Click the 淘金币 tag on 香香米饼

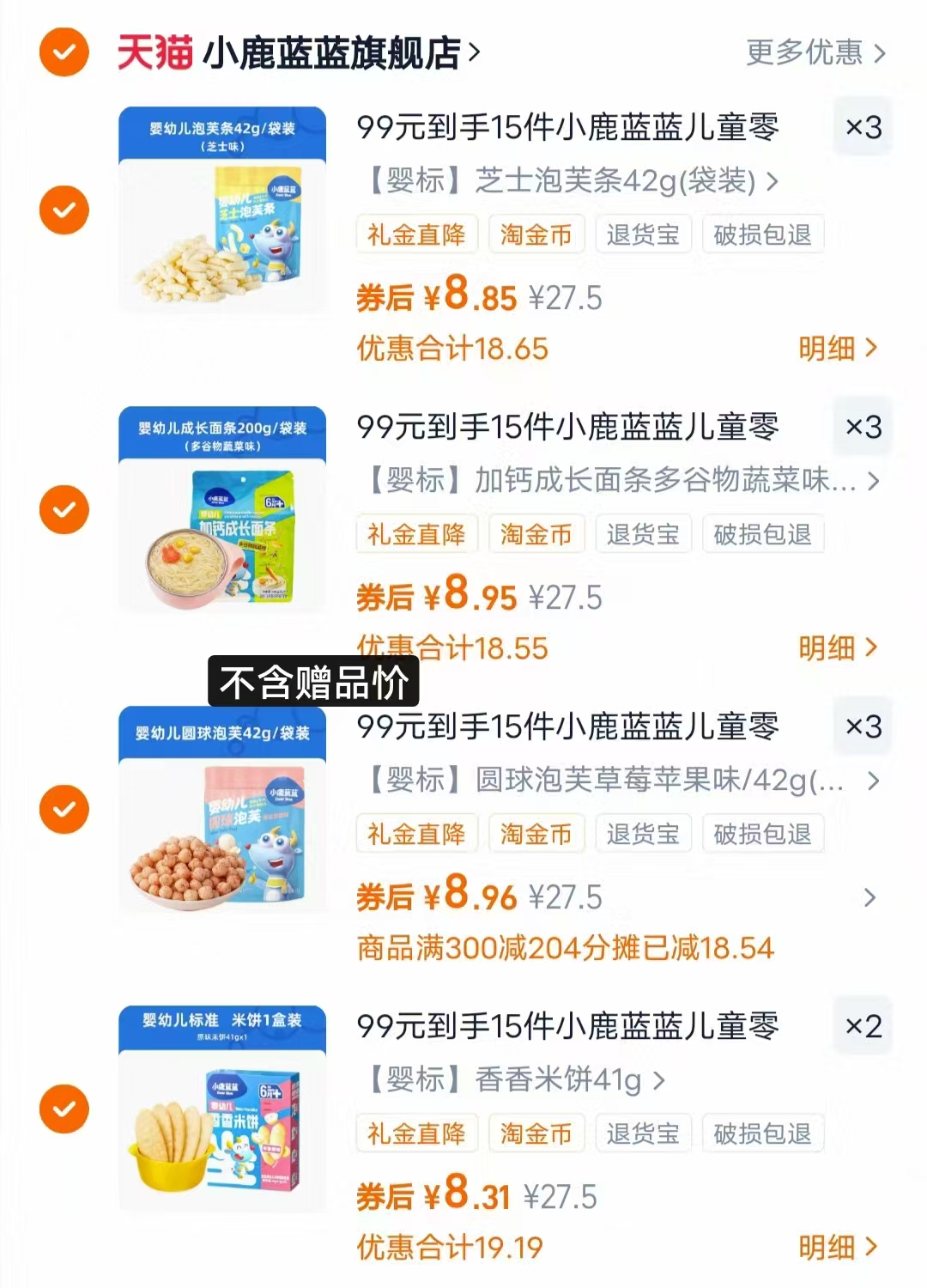[x=536, y=1133]
